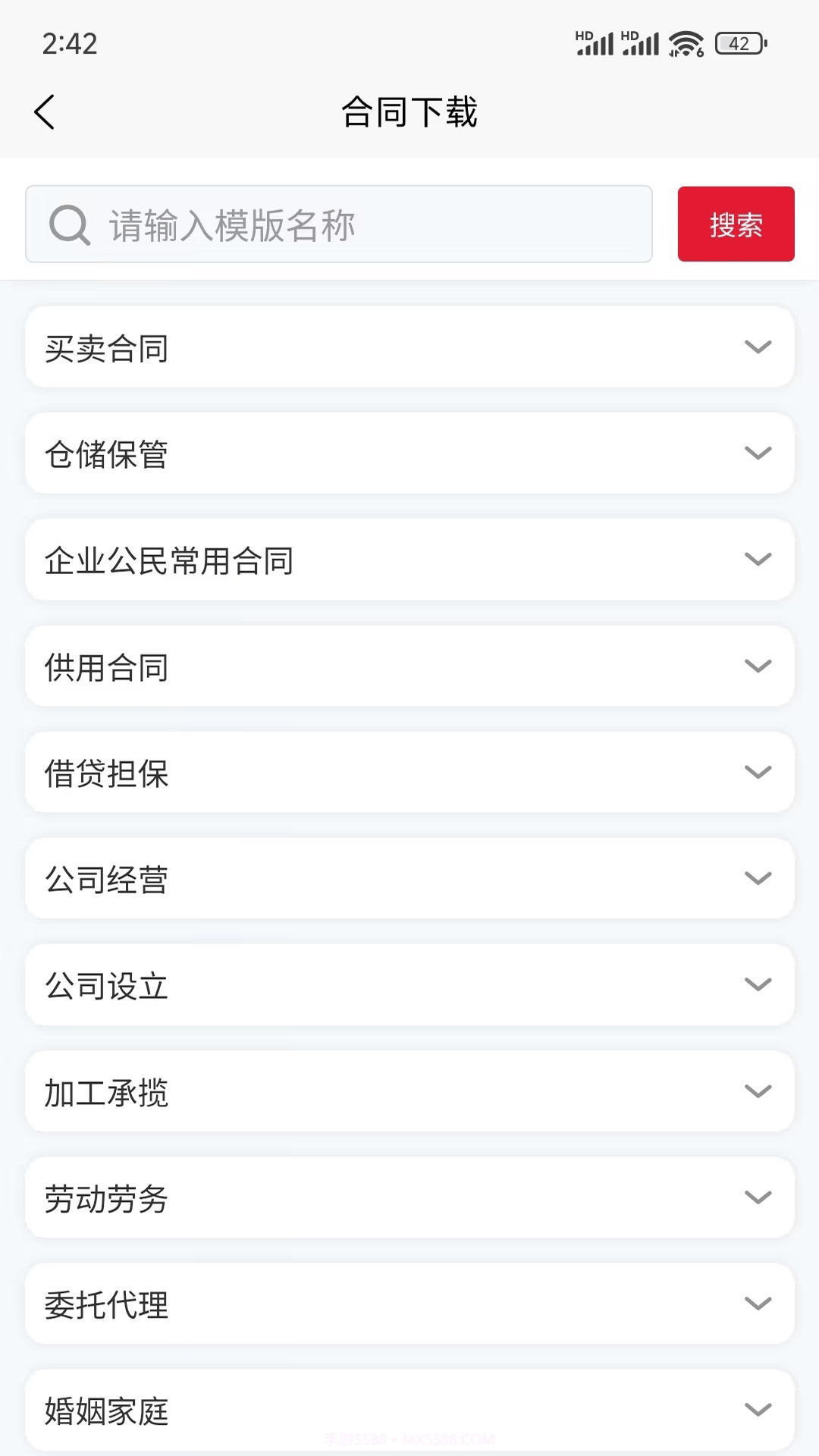The image size is (819, 1456).
Task: Expand the 供用合同 section
Action: coord(409,667)
